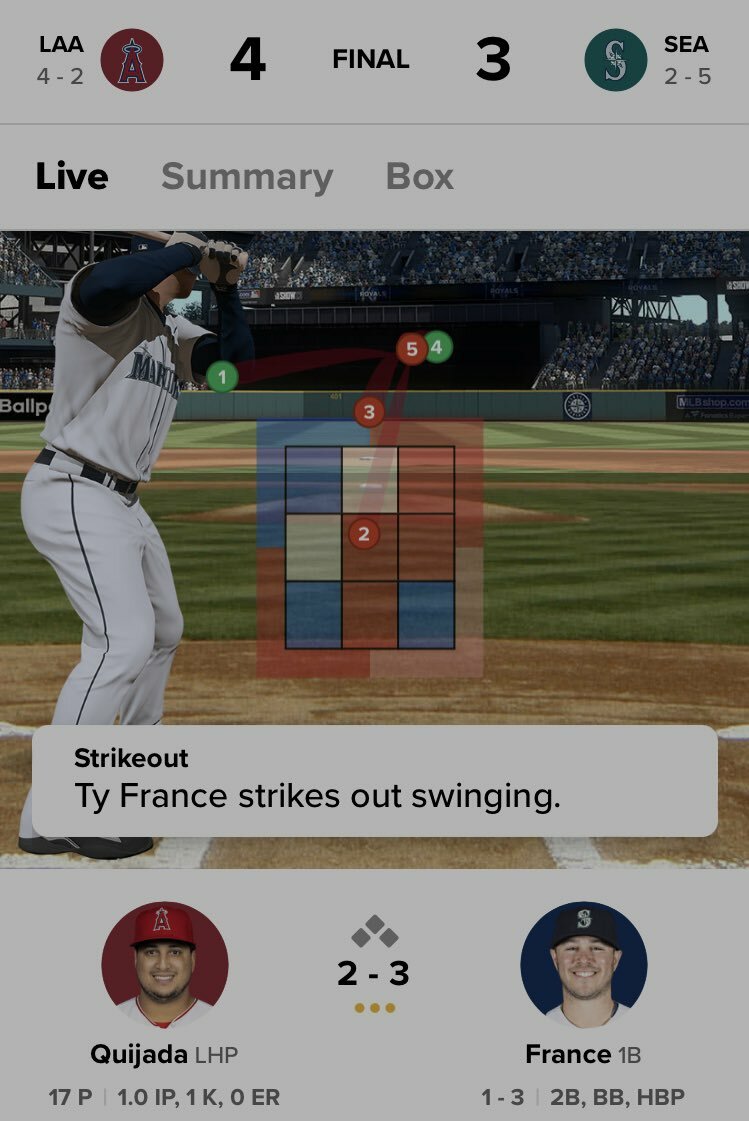Switch to the Summary tab
Image resolution: width=749 pixels, height=1121 pixels.
(246, 177)
